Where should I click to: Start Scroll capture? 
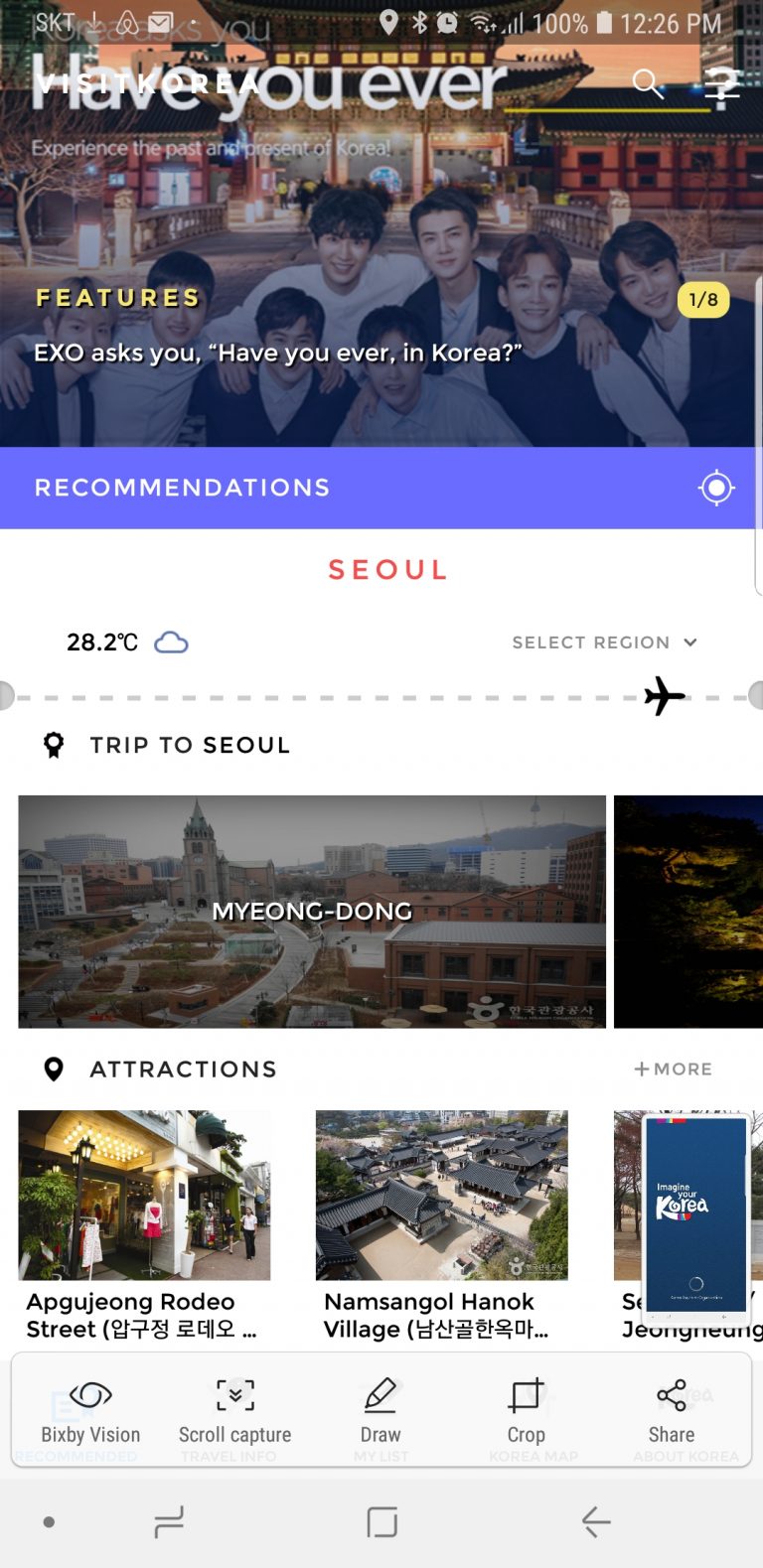(235, 1411)
